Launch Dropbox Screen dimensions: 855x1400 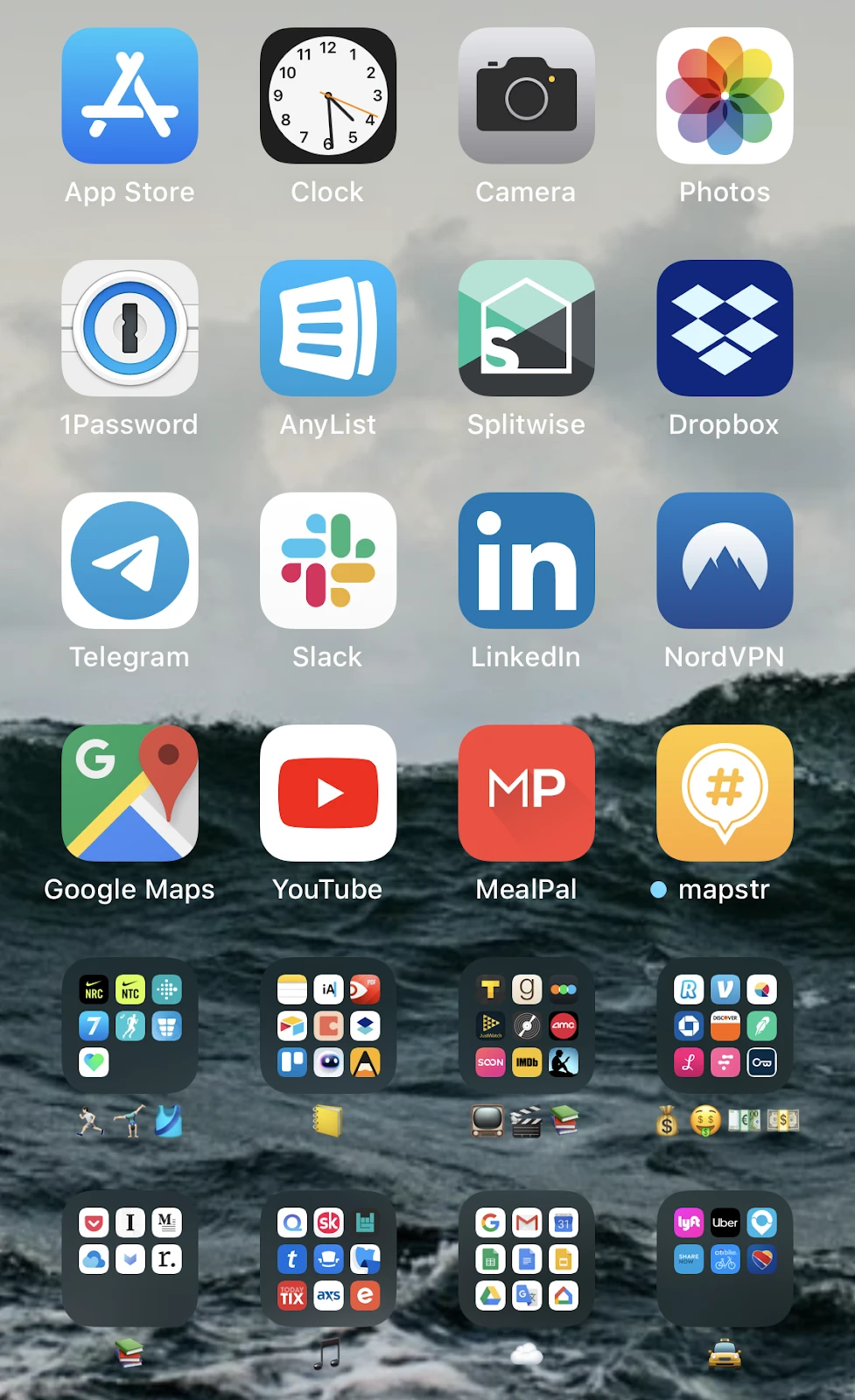click(725, 328)
